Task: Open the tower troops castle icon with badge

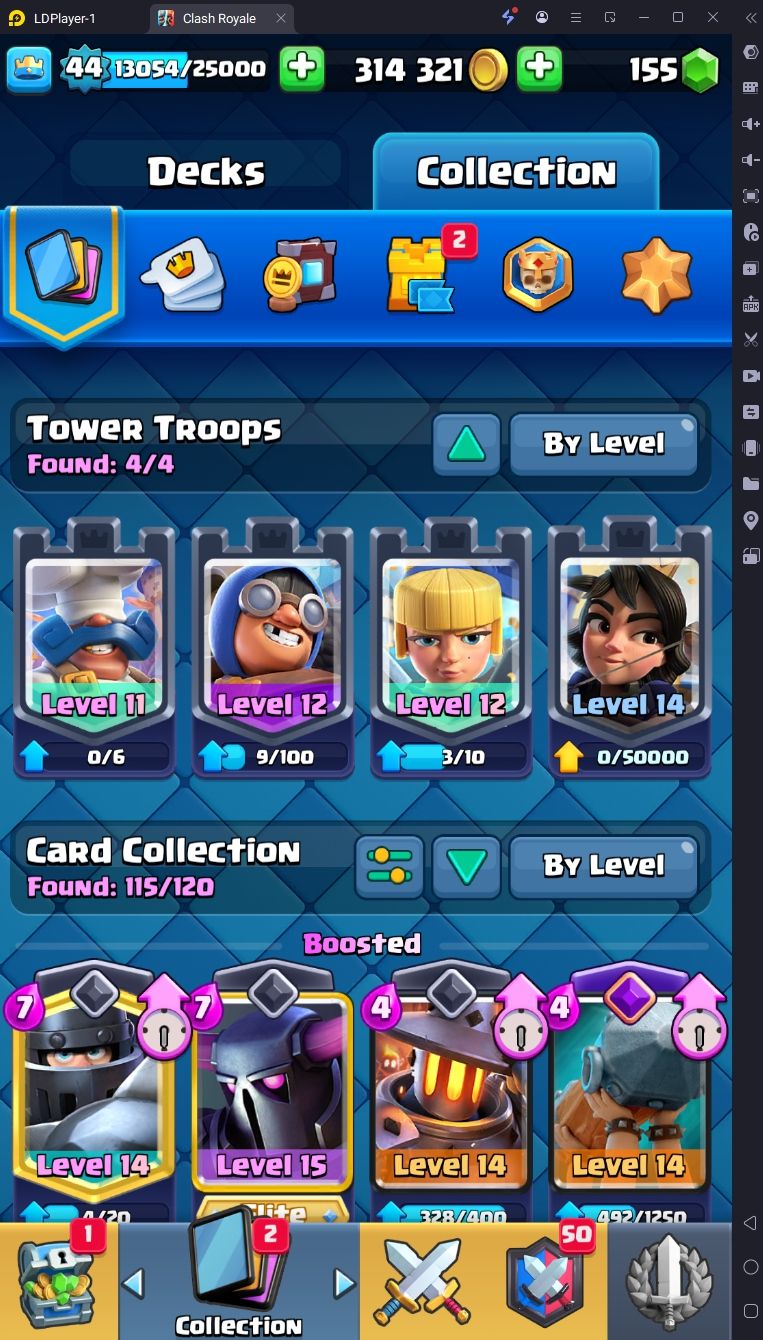Action: pos(420,275)
